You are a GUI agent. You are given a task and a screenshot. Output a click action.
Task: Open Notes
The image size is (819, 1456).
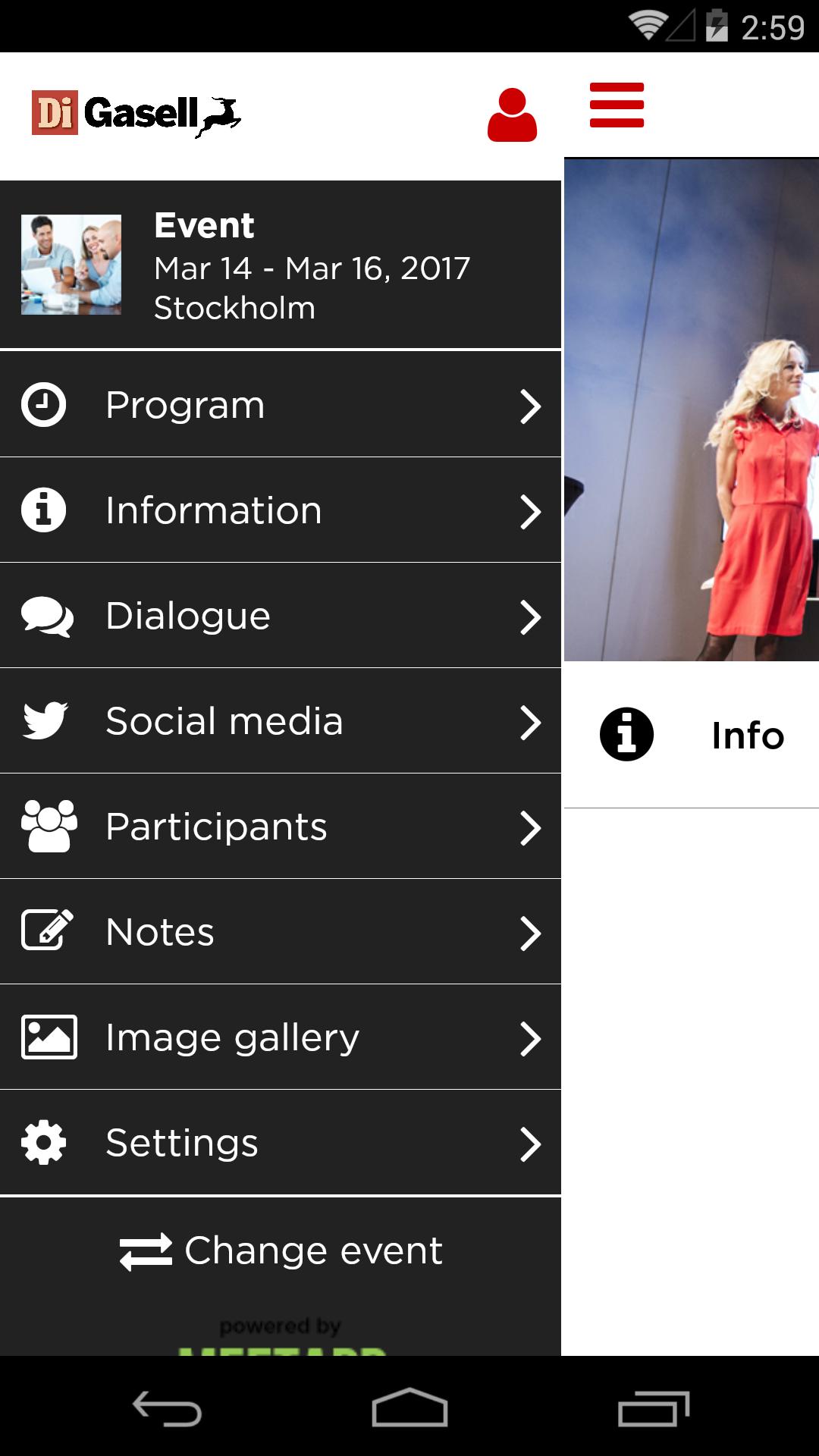point(281,932)
